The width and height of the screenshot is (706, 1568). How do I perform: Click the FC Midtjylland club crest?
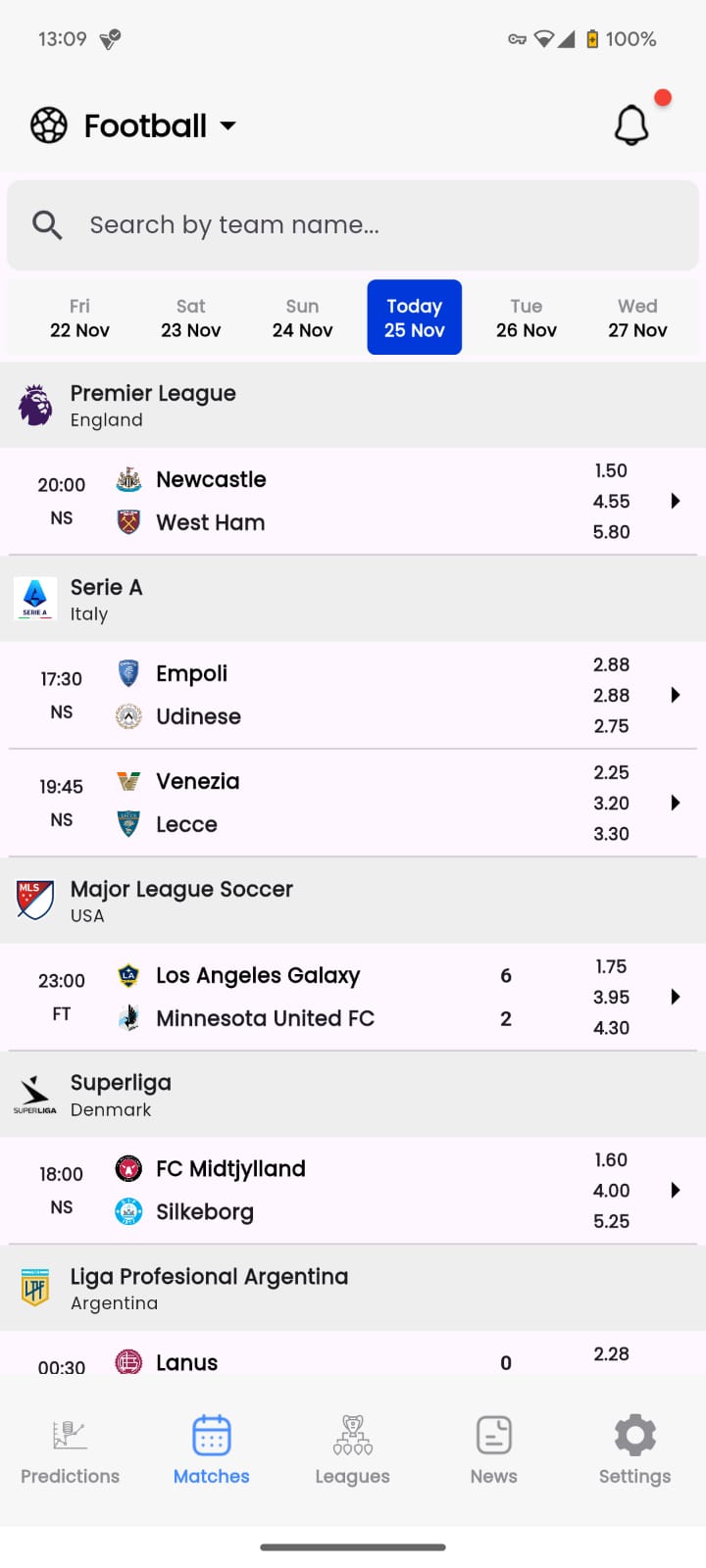click(x=127, y=1168)
